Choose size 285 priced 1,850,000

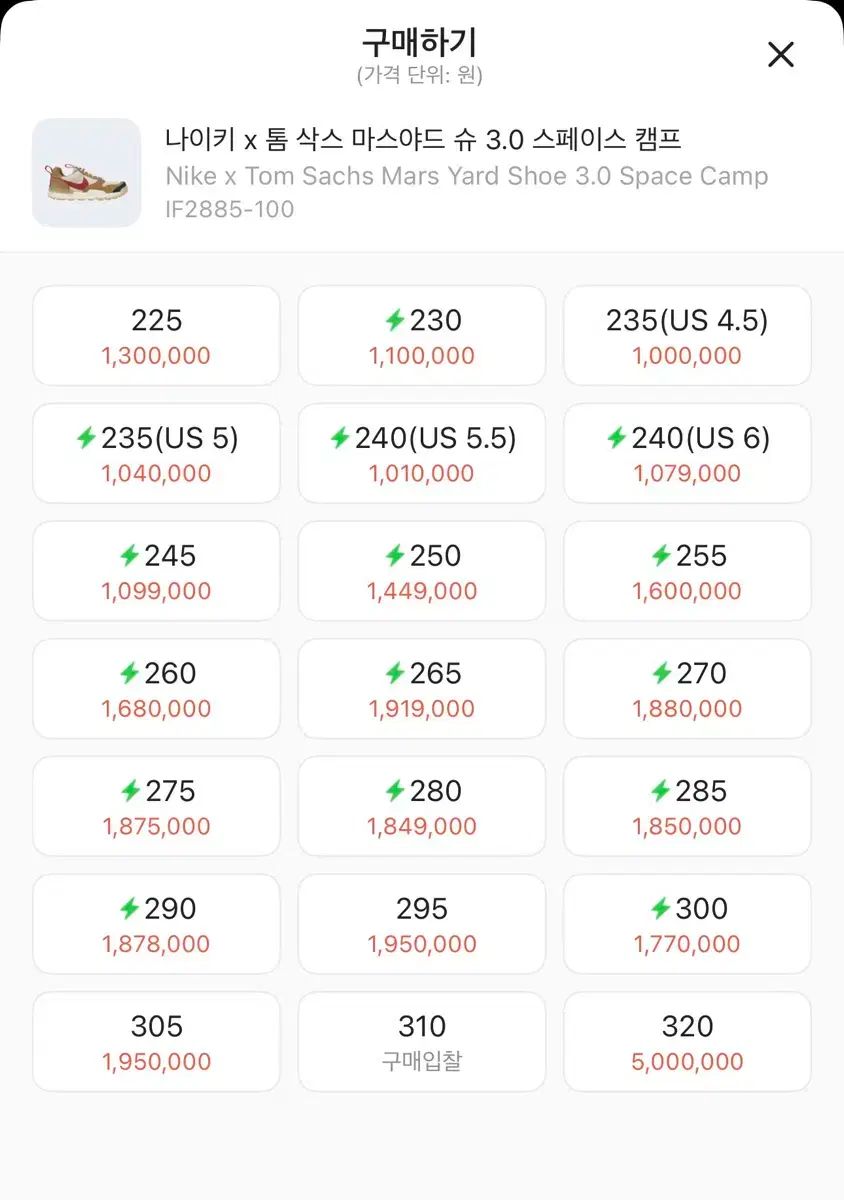tap(687, 807)
